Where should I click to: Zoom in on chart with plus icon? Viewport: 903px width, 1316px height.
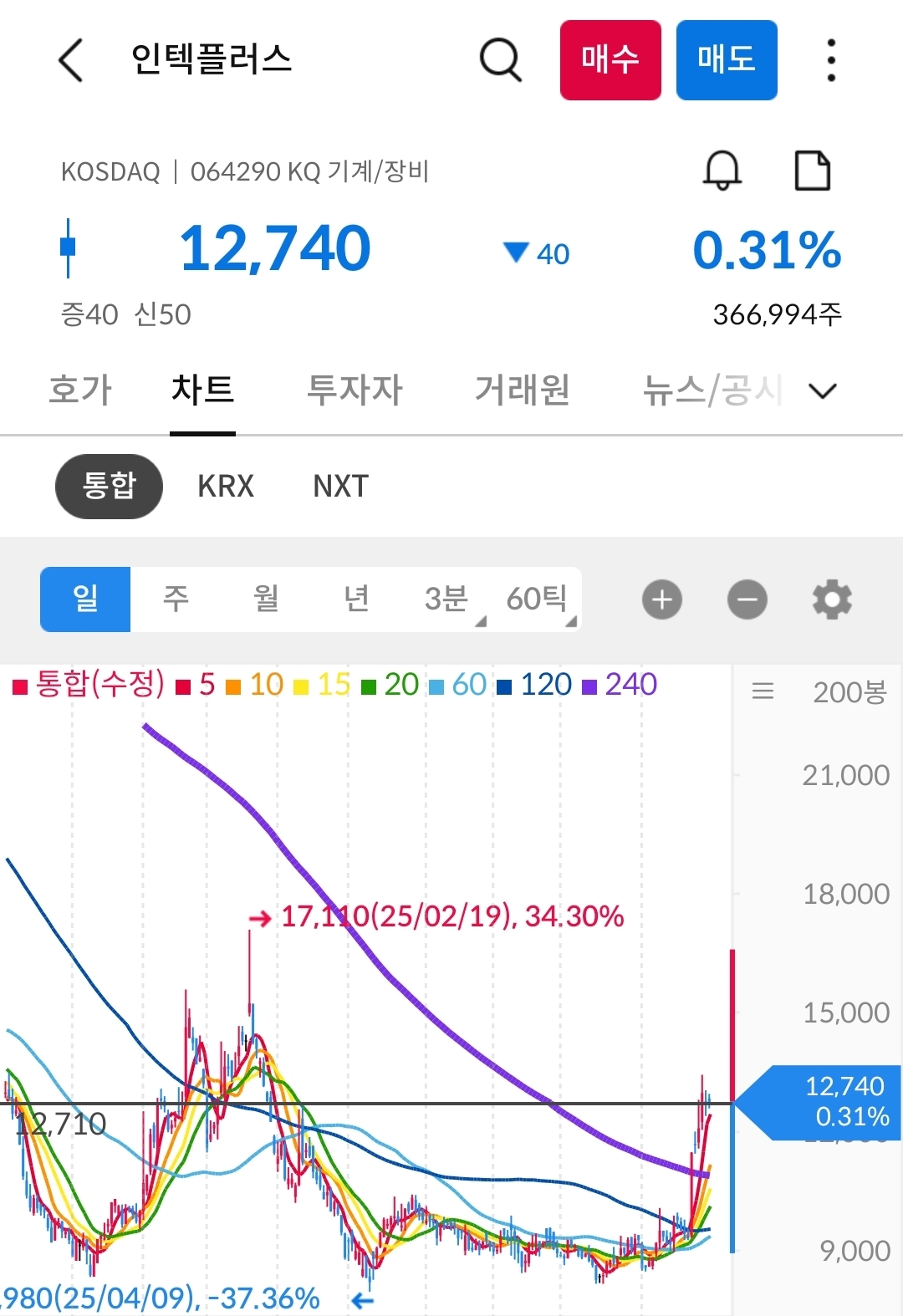click(661, 599)
